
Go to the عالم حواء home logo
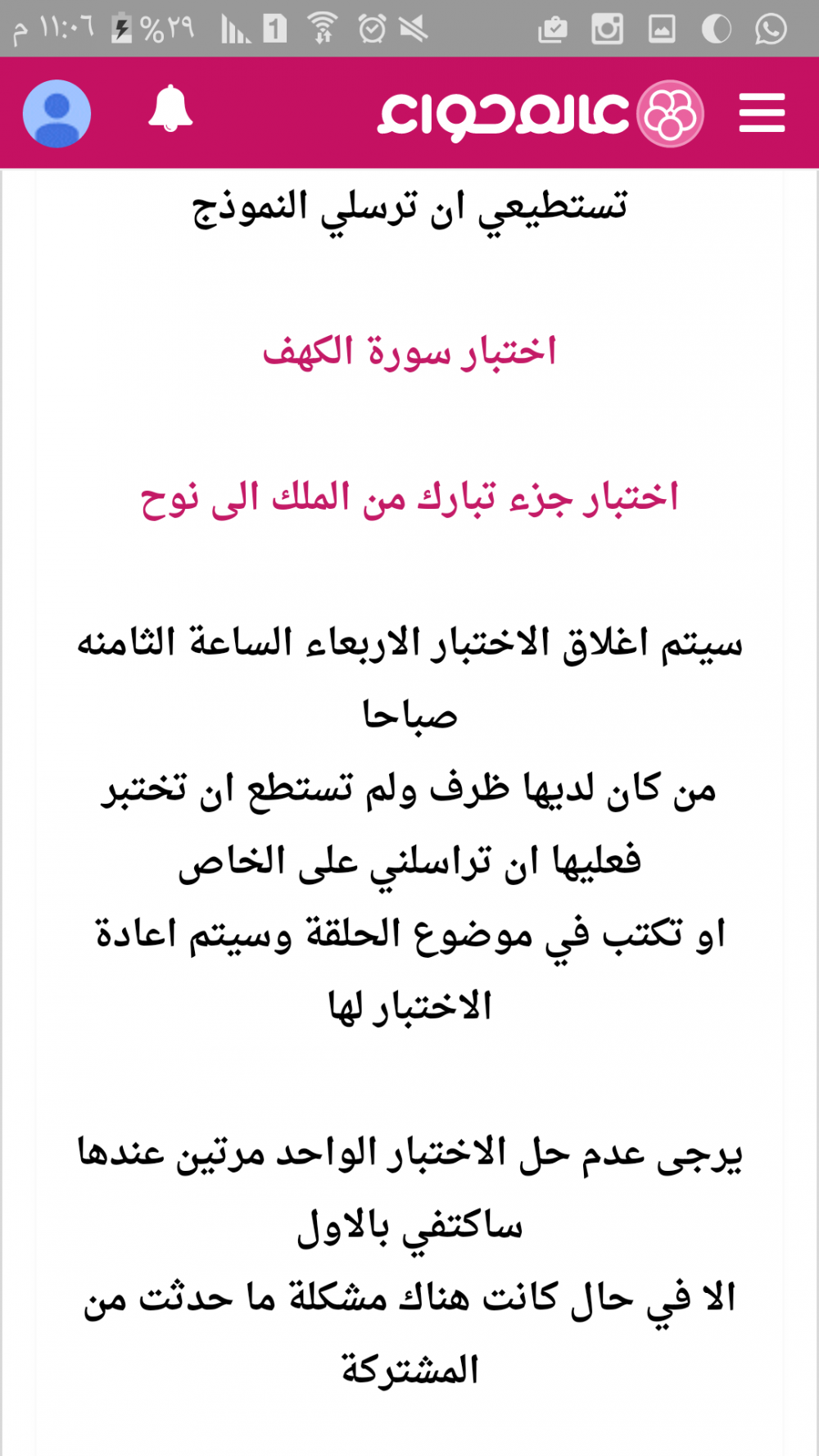tap(541, 113)
